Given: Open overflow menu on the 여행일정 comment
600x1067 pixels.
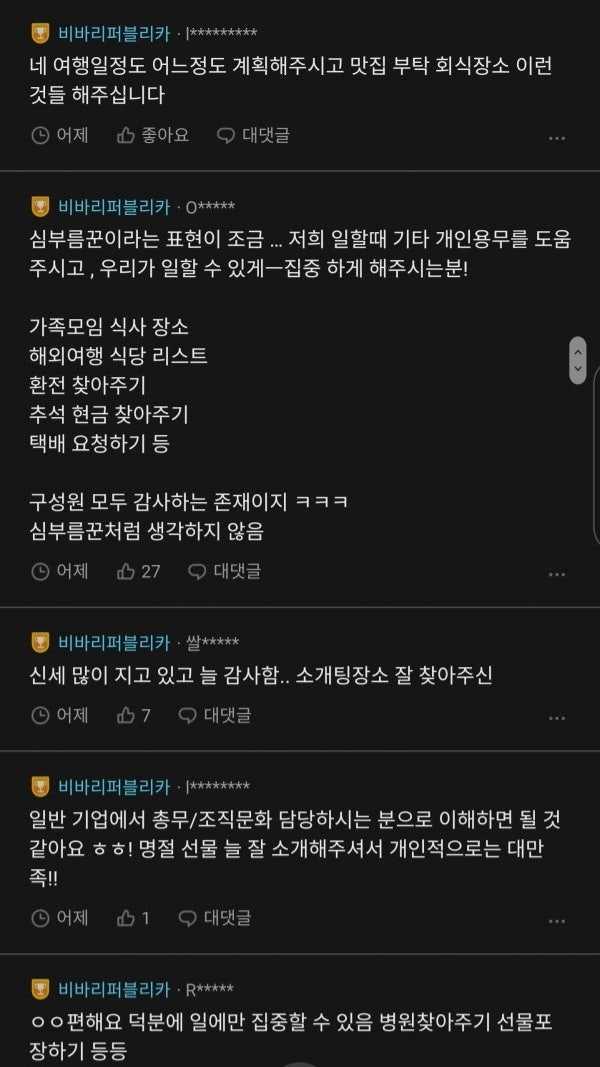Looking at the screenshot, I should tap(557, 138).
